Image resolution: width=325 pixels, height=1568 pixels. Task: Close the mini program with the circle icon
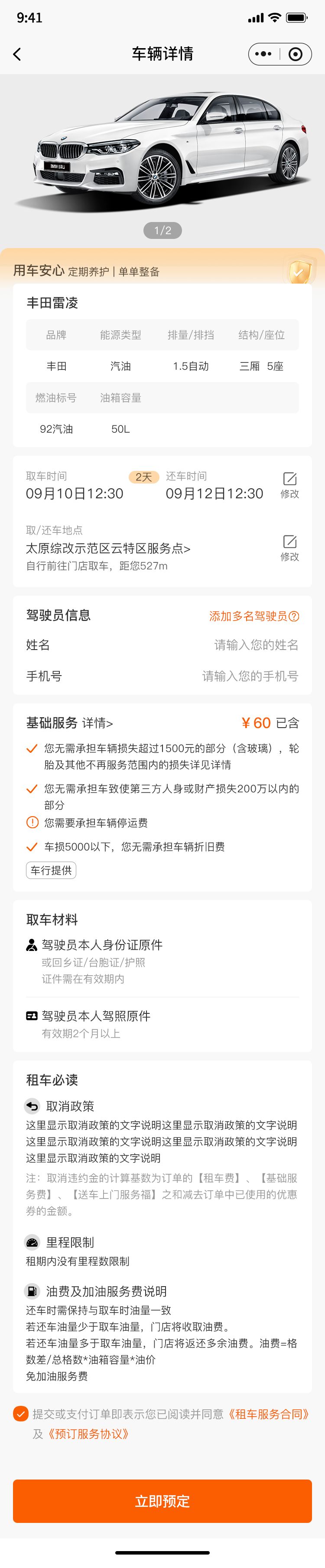pos(295,54)
